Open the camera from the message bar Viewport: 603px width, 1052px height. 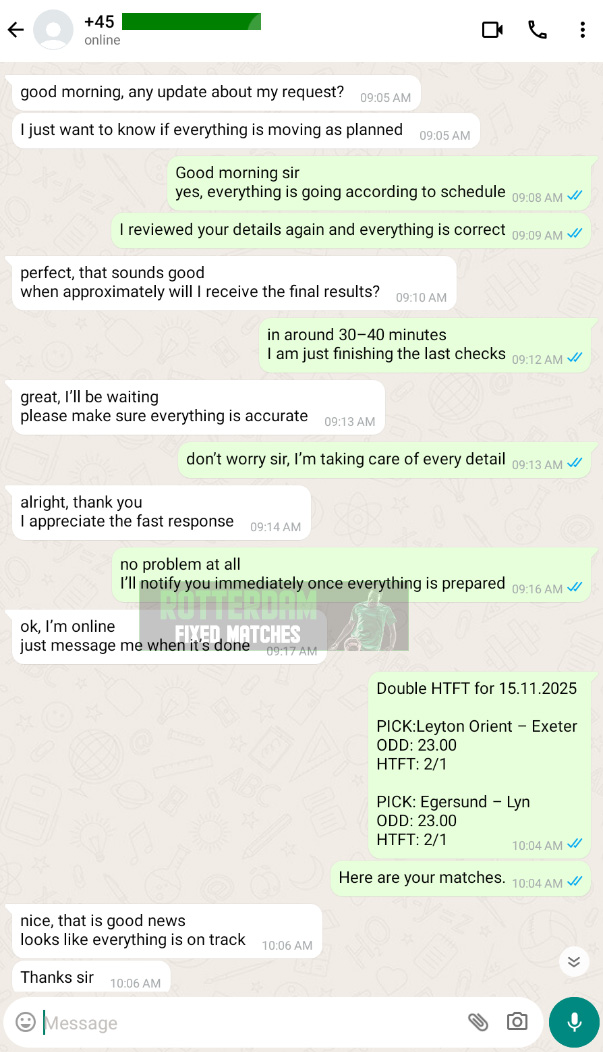coord(517,1022)
